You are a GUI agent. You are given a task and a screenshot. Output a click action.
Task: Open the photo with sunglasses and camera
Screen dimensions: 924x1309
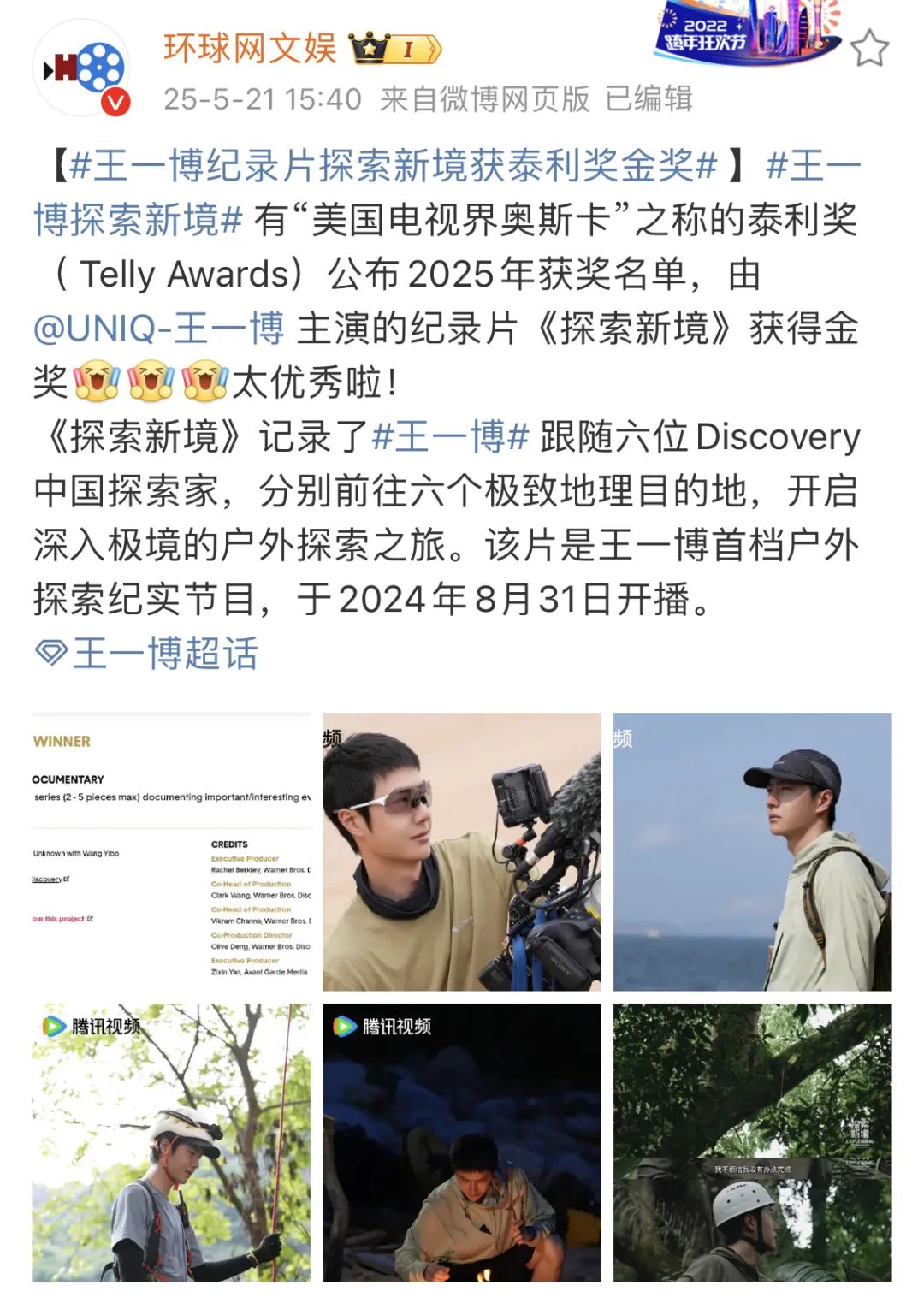click(461, 851)
